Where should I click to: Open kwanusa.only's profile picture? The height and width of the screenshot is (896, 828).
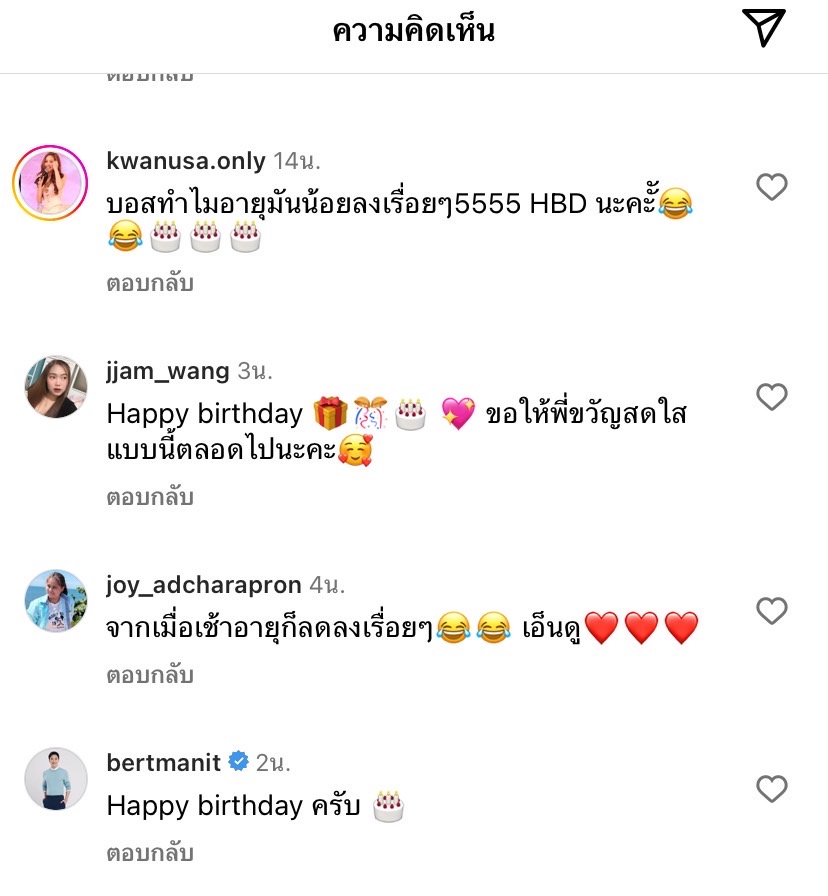click(x=49, y=183)
